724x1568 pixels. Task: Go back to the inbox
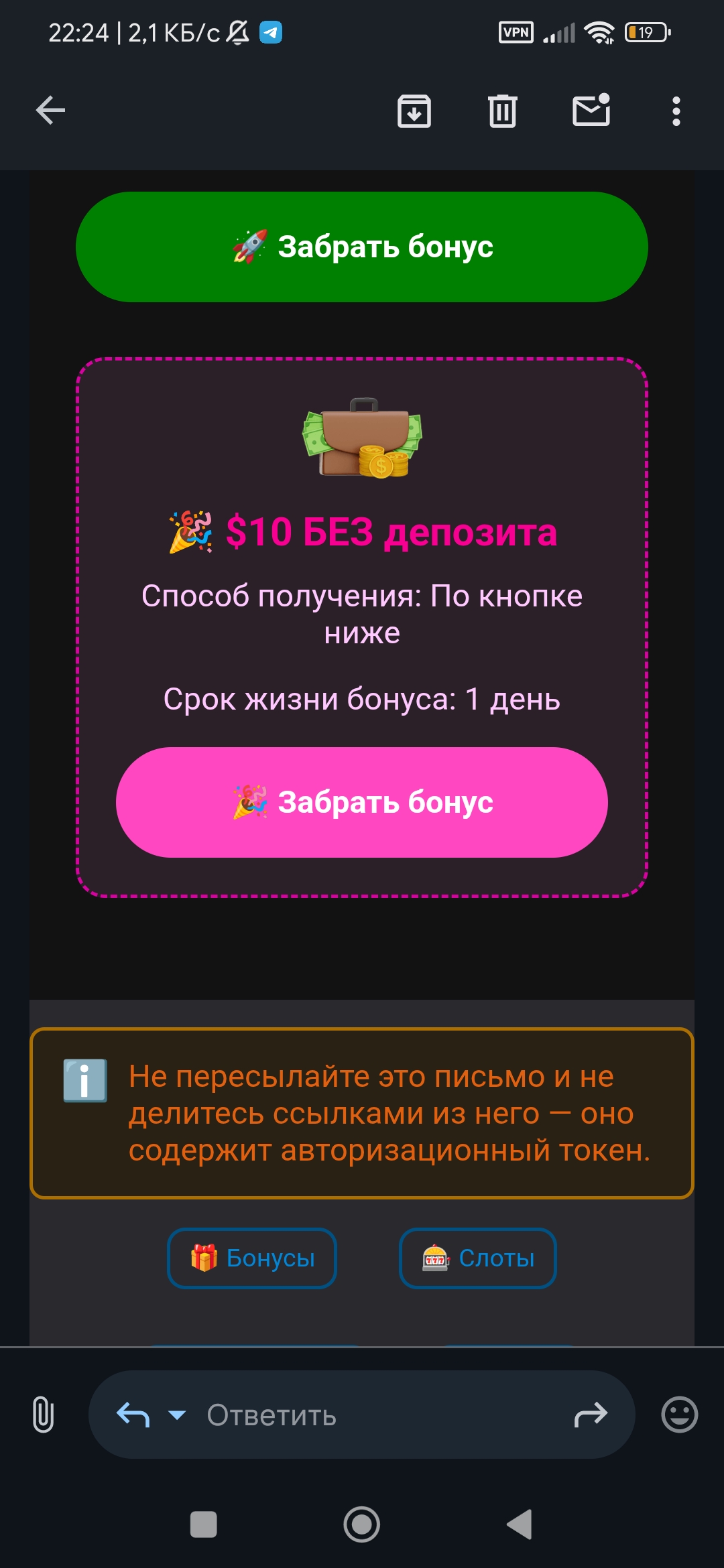tap(50, 111)
